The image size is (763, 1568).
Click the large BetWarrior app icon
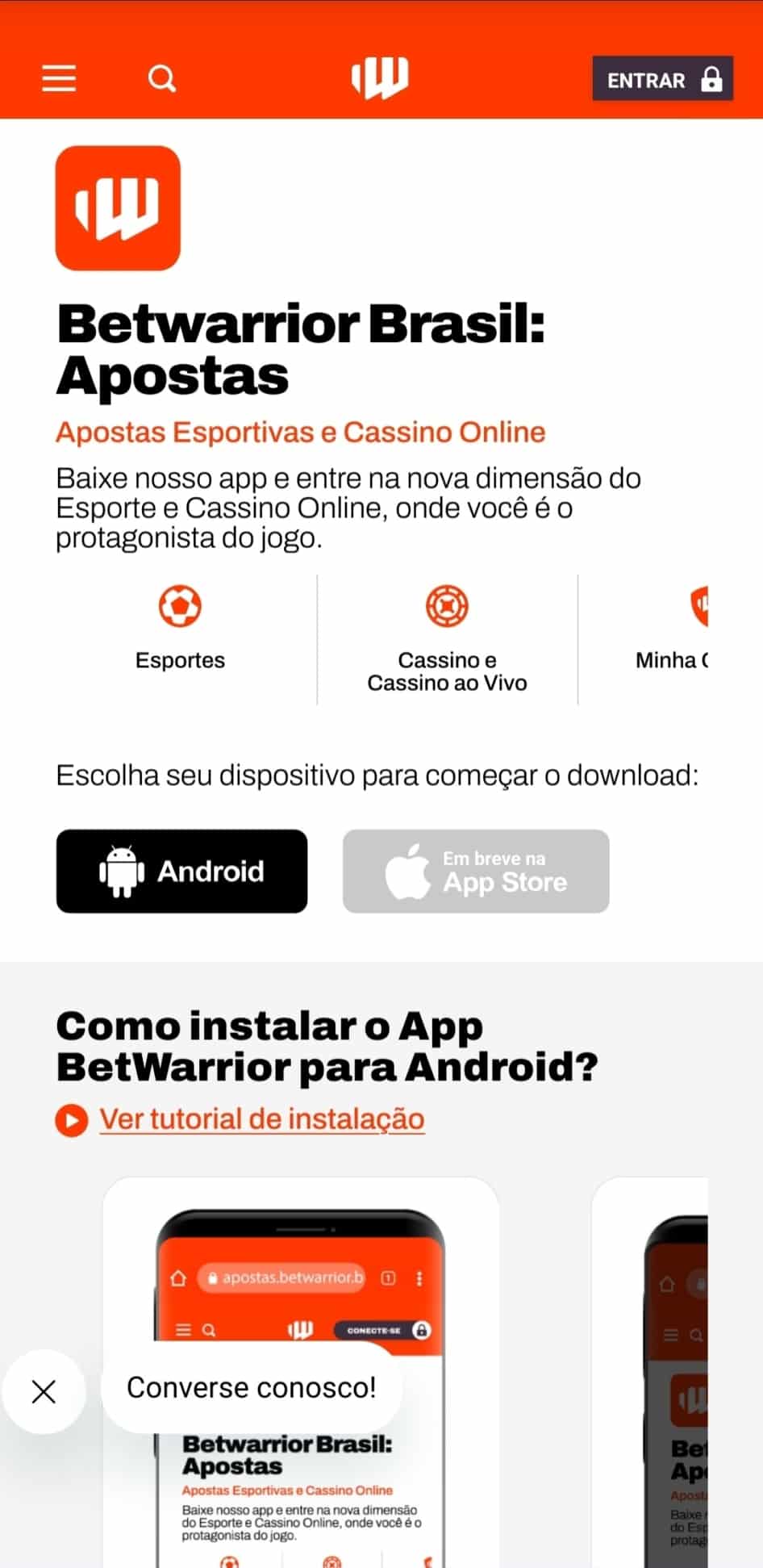117,207
